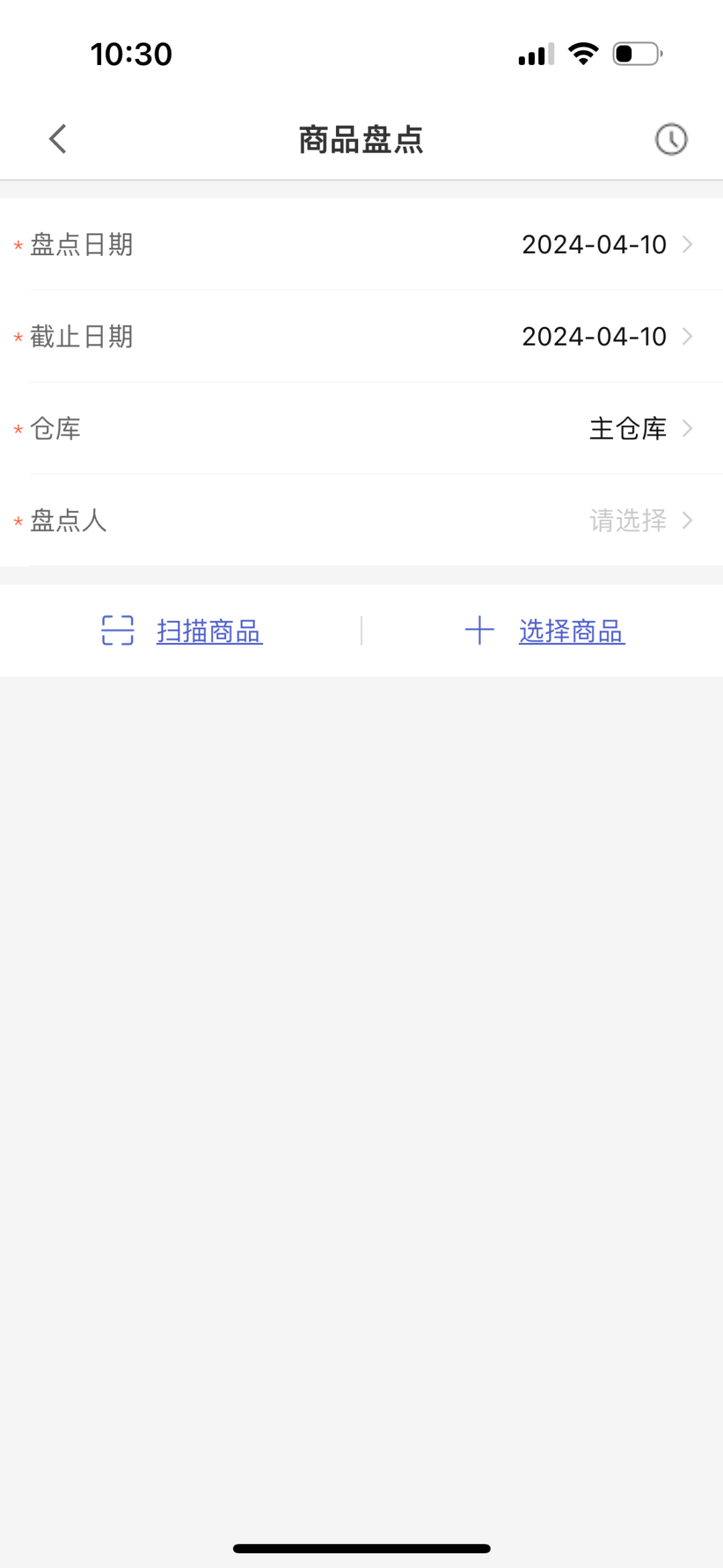Open the history record via clock icon
723x1568 pixels.
coord(671,139)
